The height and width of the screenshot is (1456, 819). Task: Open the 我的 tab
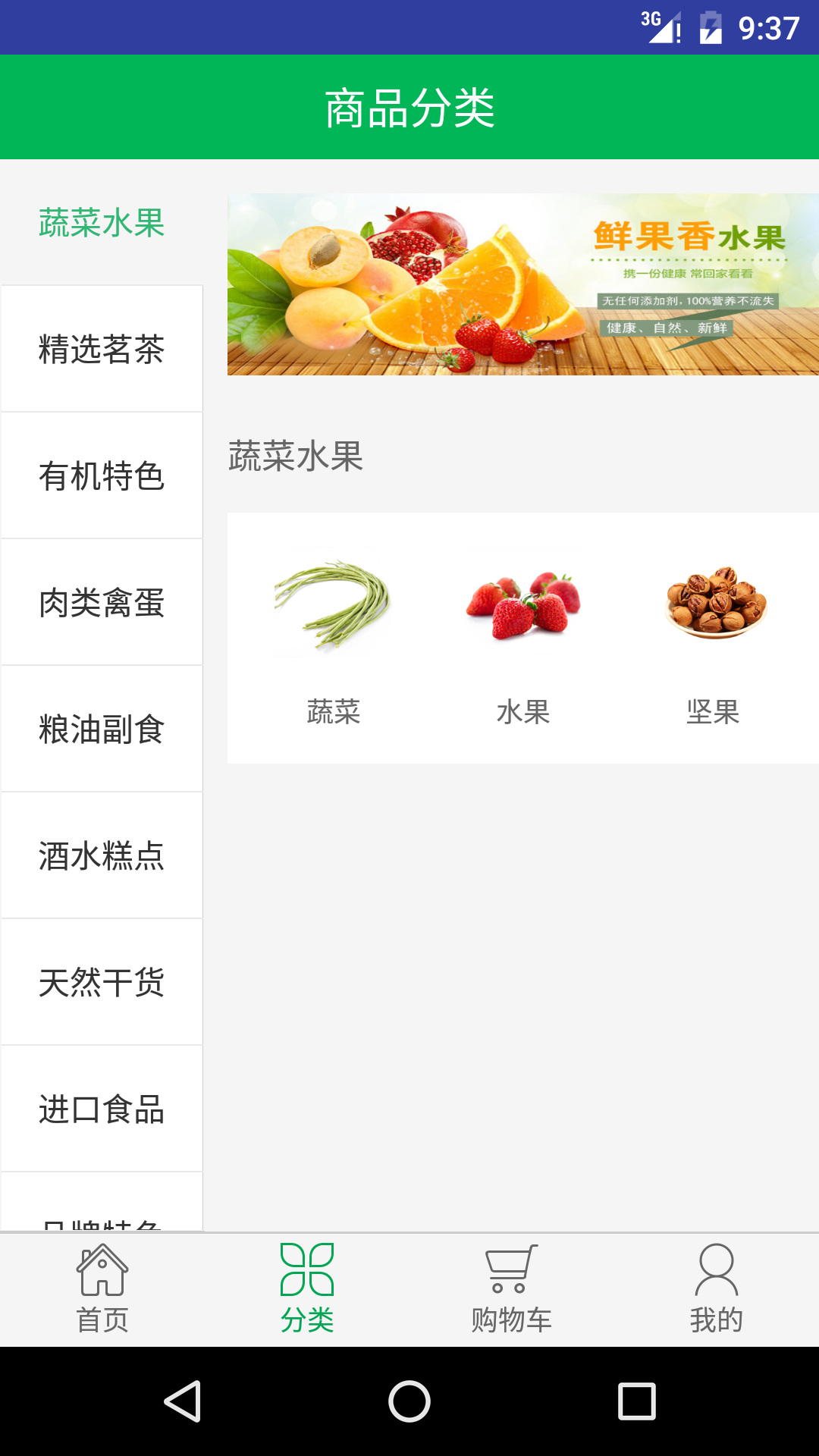point(717,1289)
